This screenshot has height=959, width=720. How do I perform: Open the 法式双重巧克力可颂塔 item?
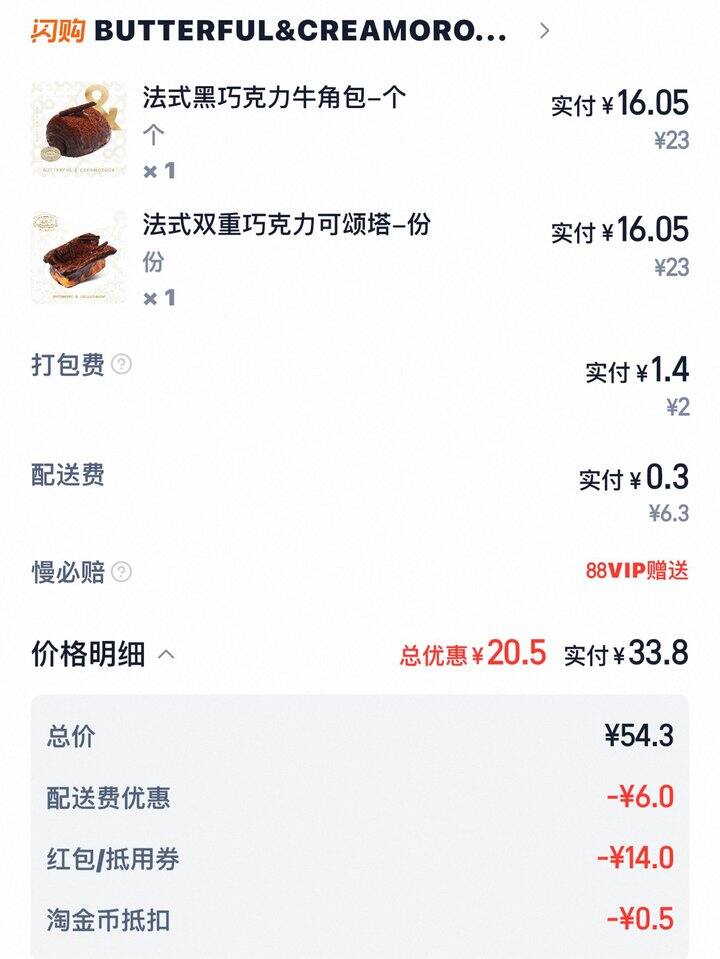pos(286,225)
